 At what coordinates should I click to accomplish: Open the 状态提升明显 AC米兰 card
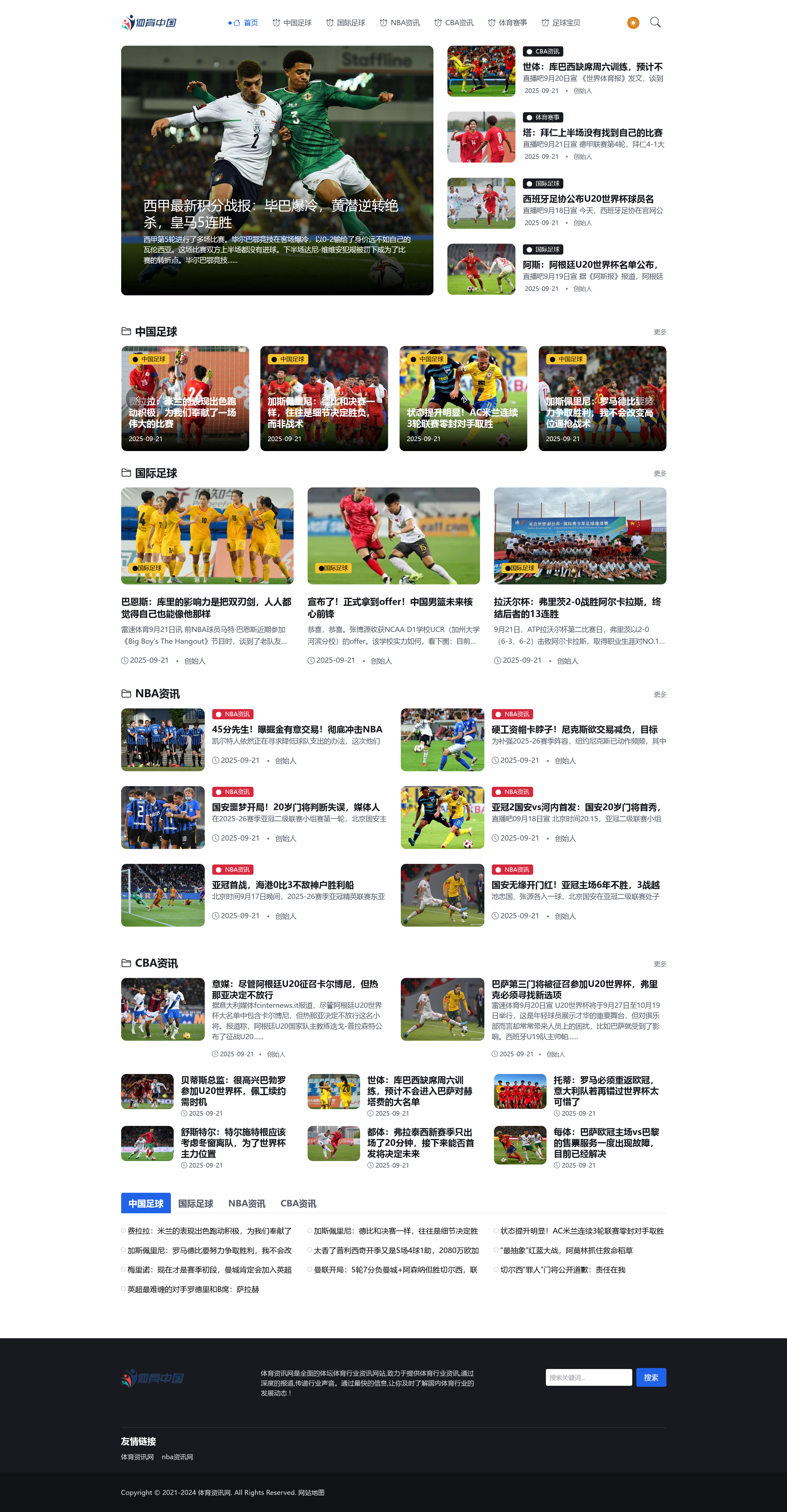click(462, 399)
